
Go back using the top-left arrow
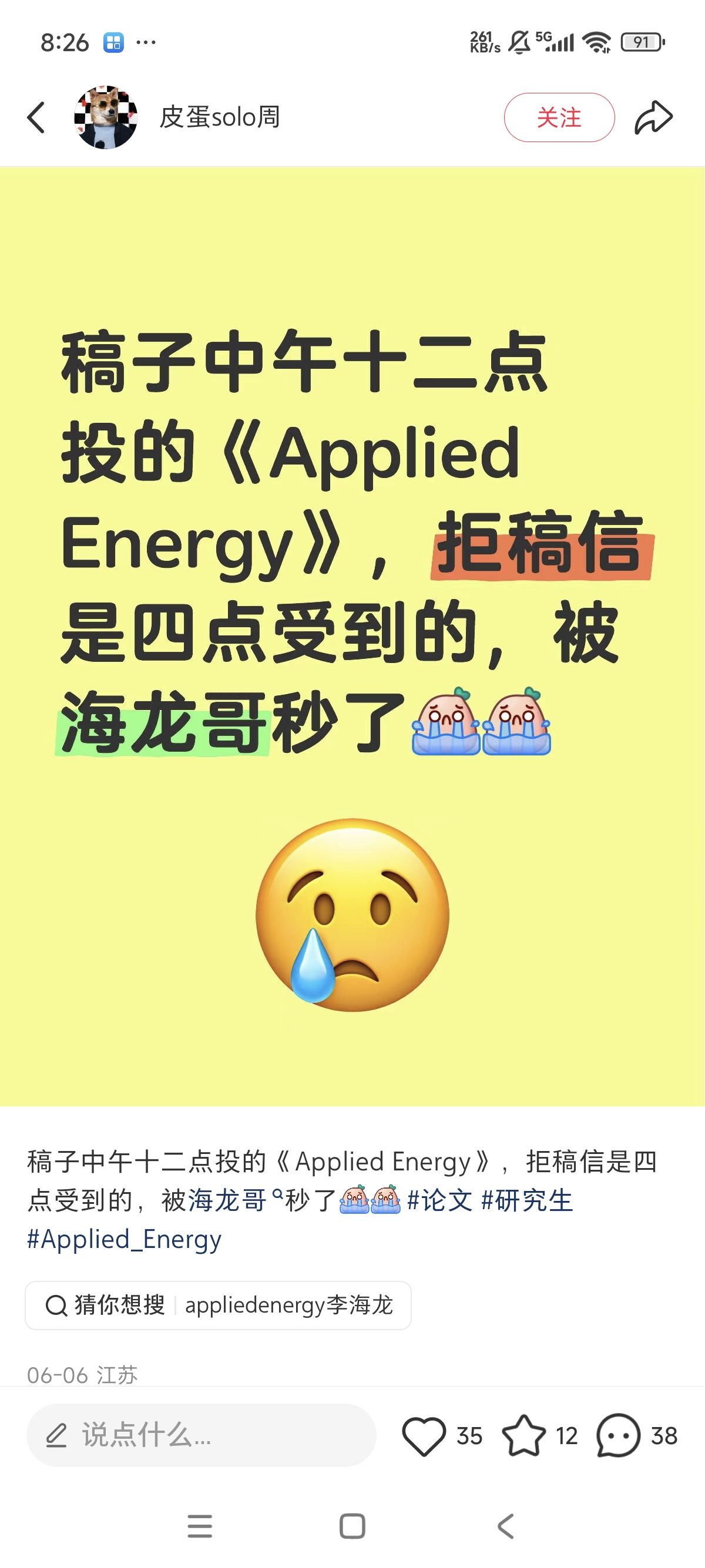(x=36, y=117)
